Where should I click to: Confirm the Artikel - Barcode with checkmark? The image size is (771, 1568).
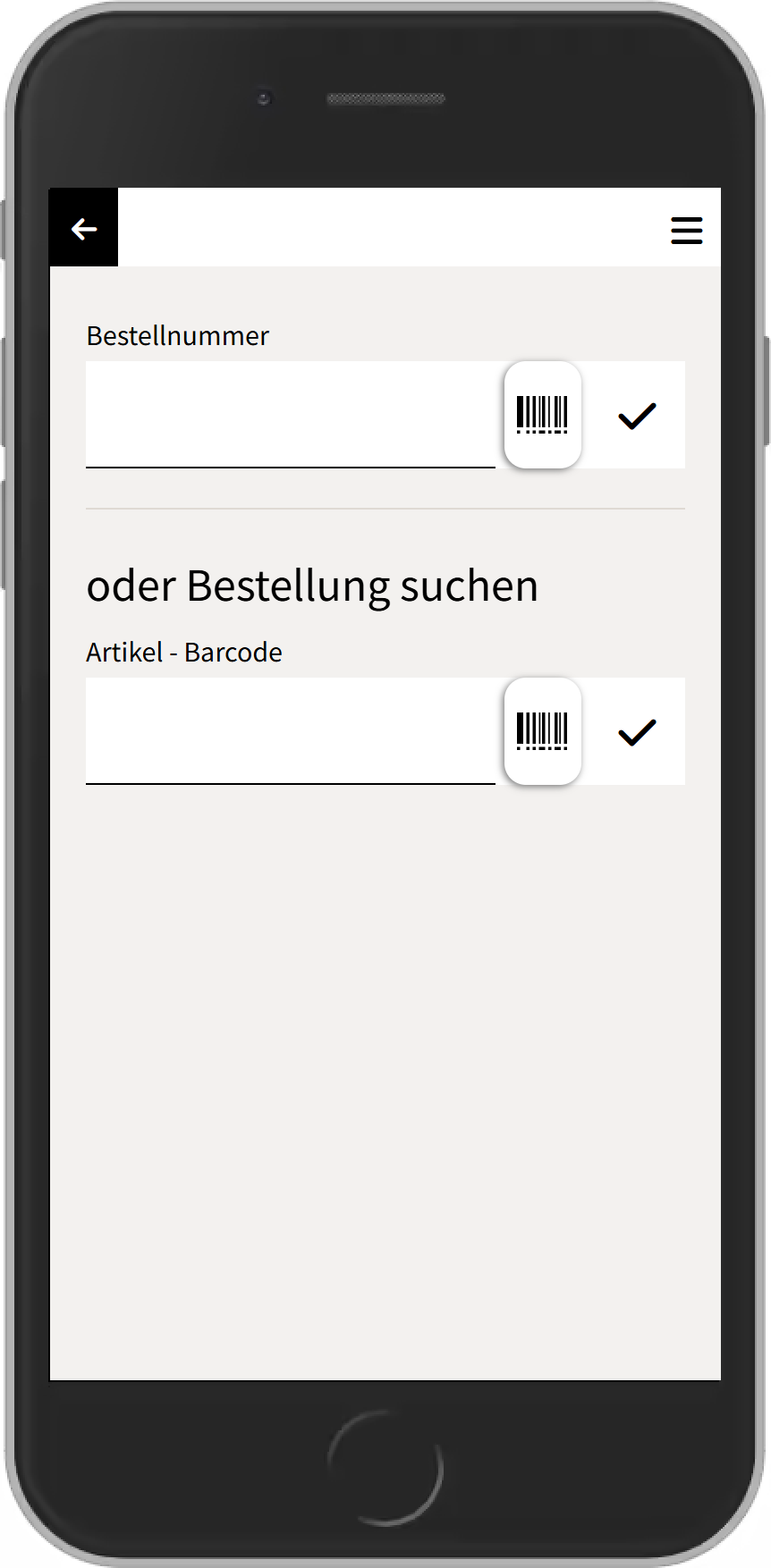coord(637,732)
